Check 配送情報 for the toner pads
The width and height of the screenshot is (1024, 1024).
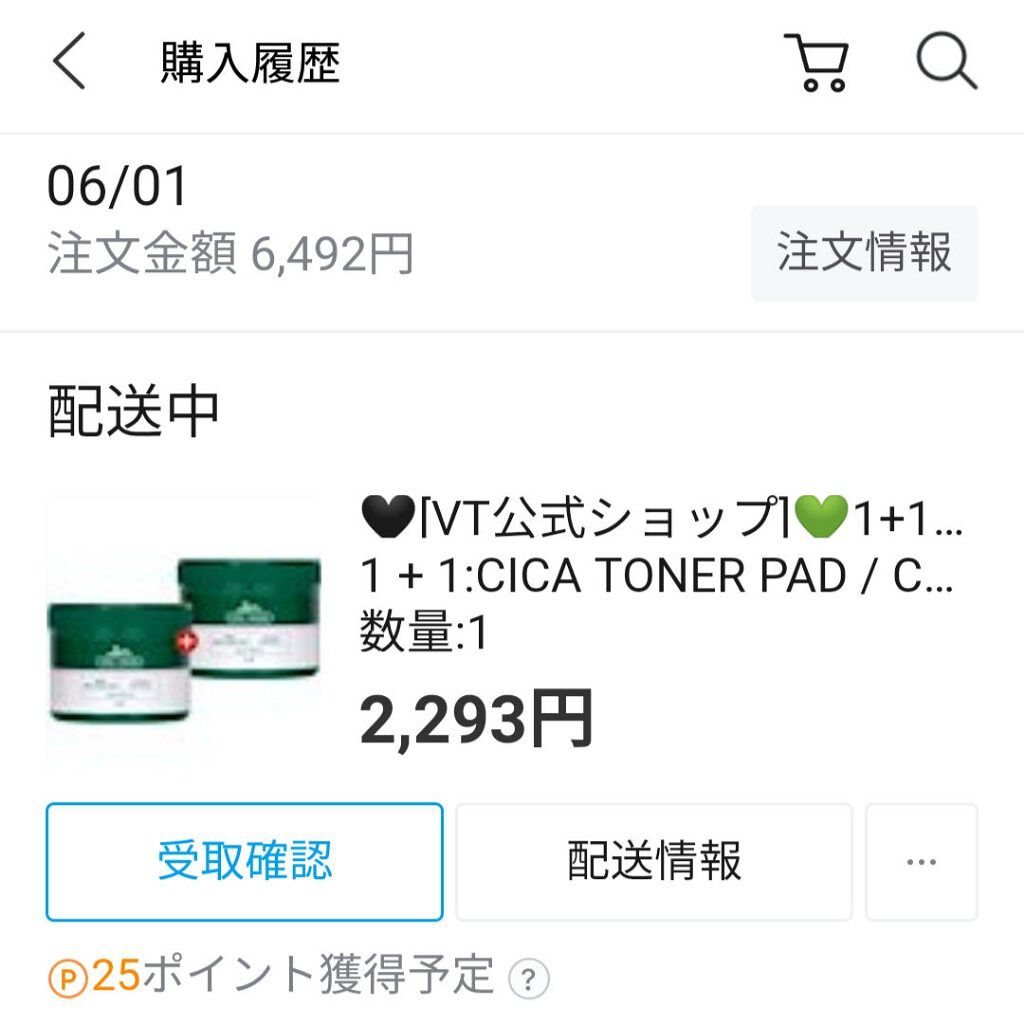pyautogui.click(x=654, y=861)
